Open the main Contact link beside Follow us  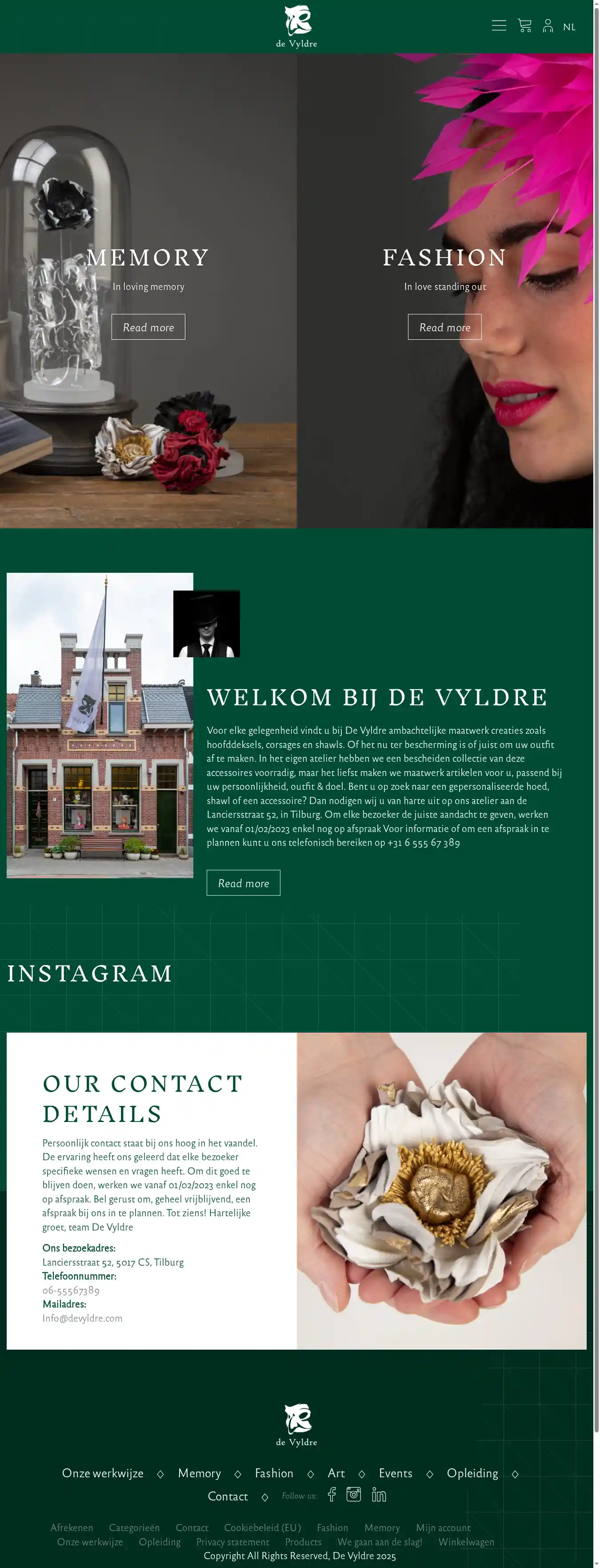228,1496
